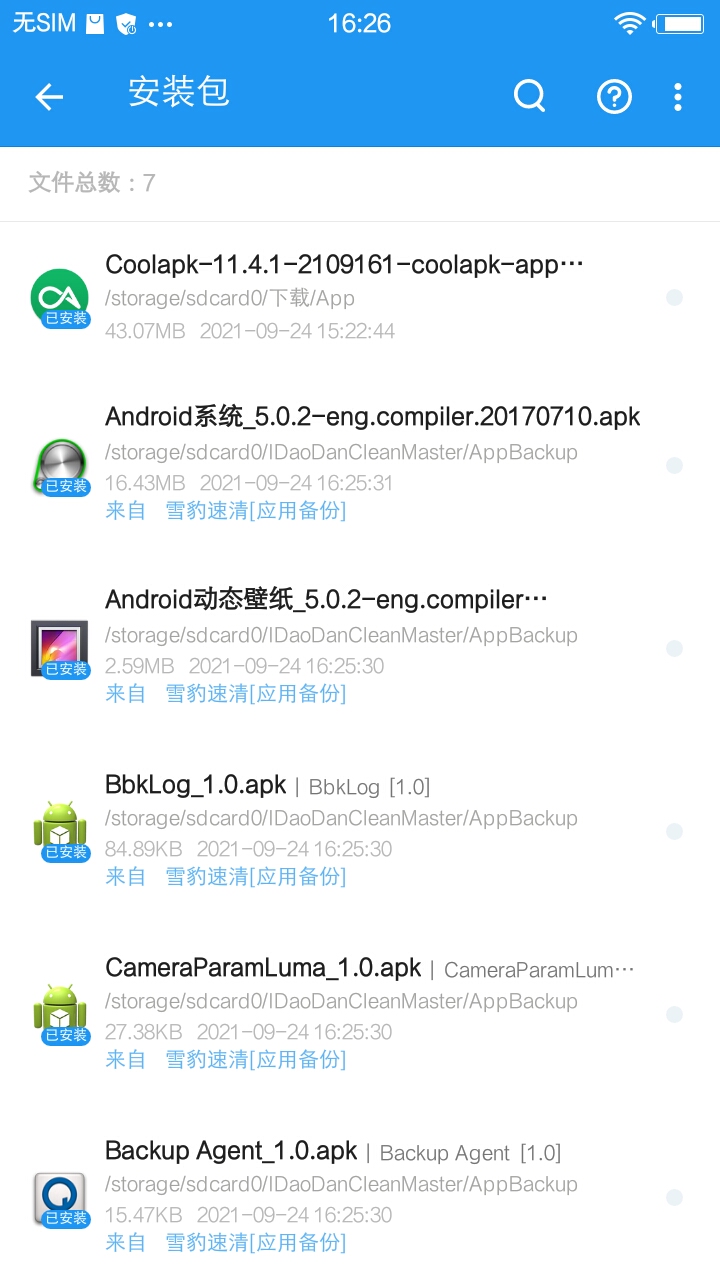The width and height of the screenshot is (720, 1280).
Task: Open the three-dot overflow menu
Action: (x=677, y=96)
